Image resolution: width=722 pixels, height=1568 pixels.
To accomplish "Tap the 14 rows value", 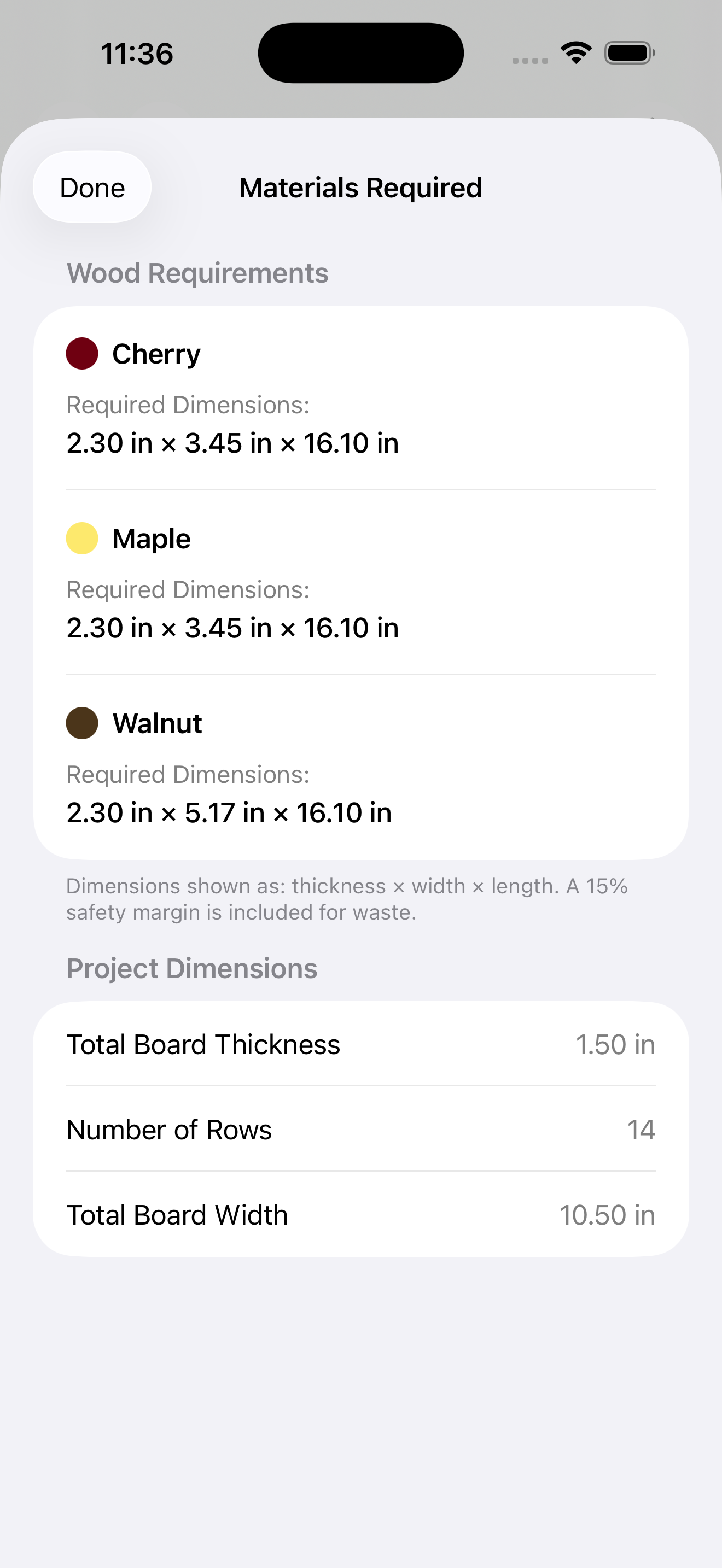I will coord(642,1129).
